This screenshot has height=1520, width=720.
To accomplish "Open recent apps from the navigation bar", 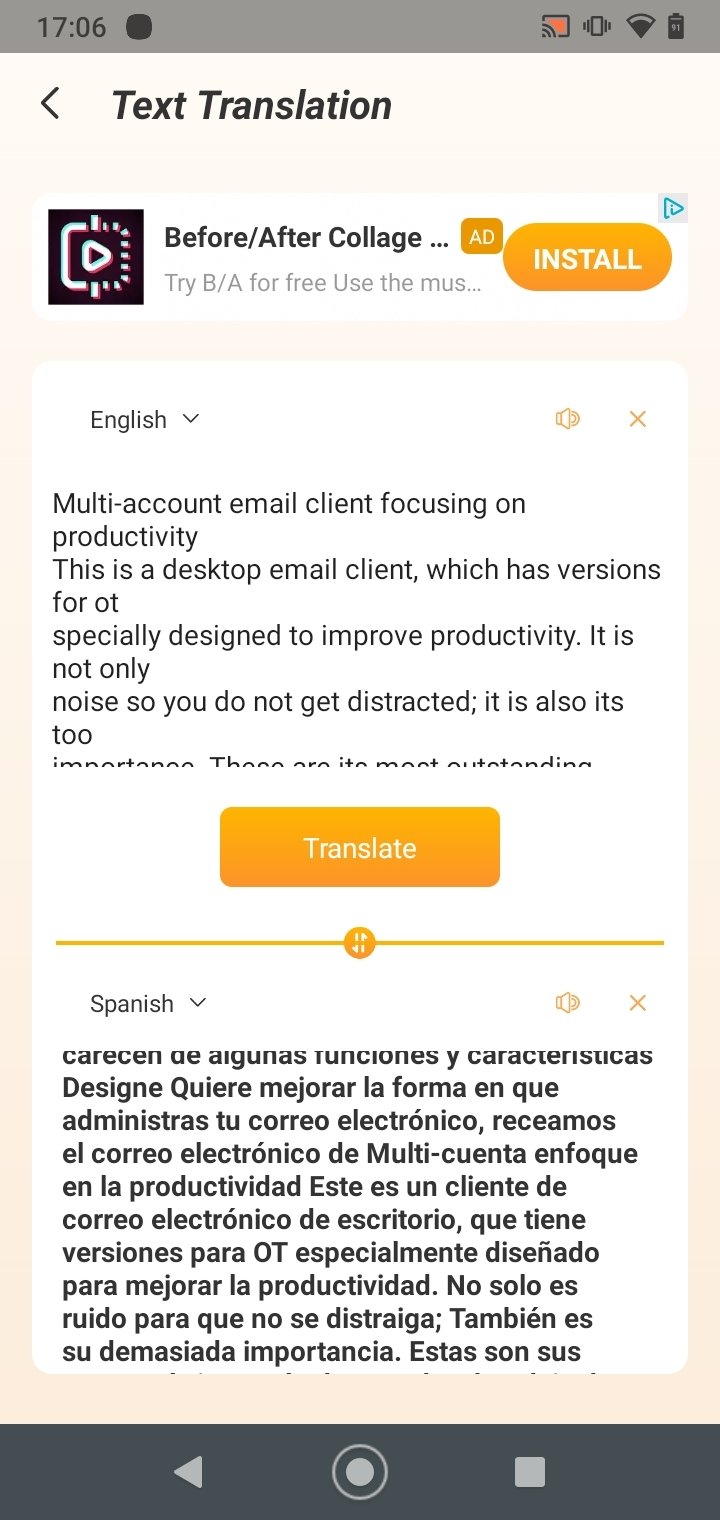I will 530,1472.
